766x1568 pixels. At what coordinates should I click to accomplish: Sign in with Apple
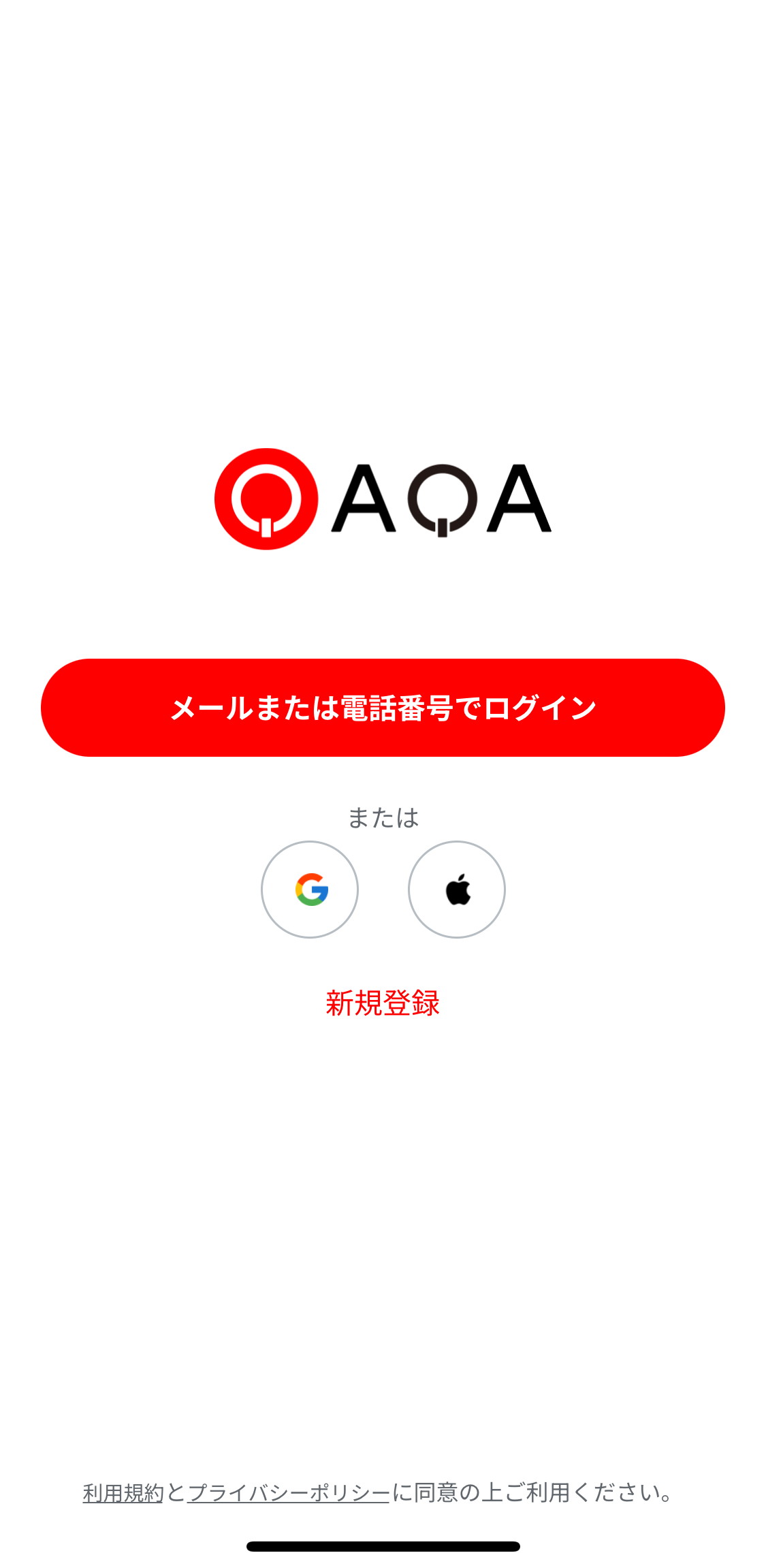tap(457, 890)
